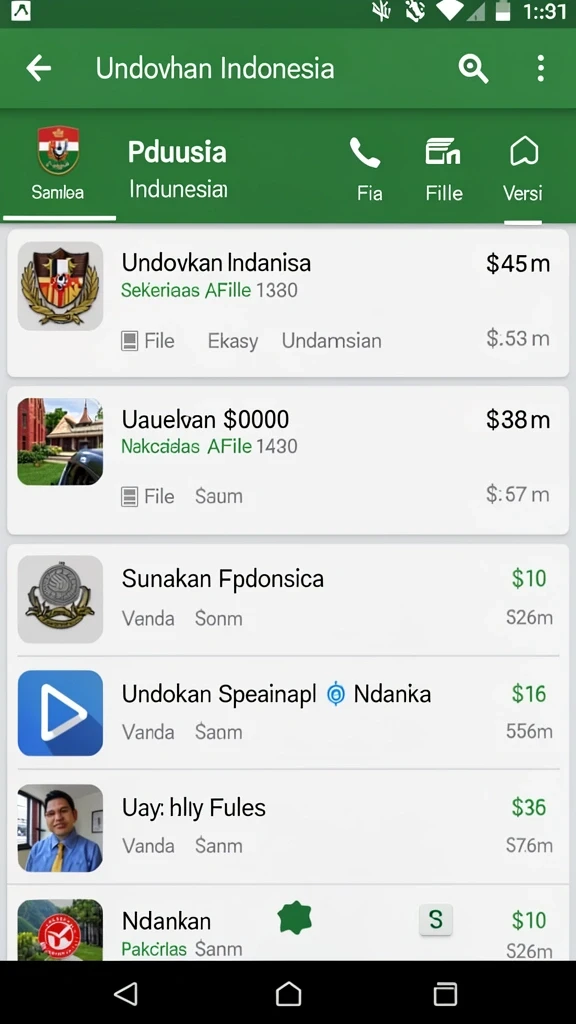Viewport: 576px width, 1024px height.
Task: Open the Undokan Speainapl Ndanka row
Action: tap(288, 712)
